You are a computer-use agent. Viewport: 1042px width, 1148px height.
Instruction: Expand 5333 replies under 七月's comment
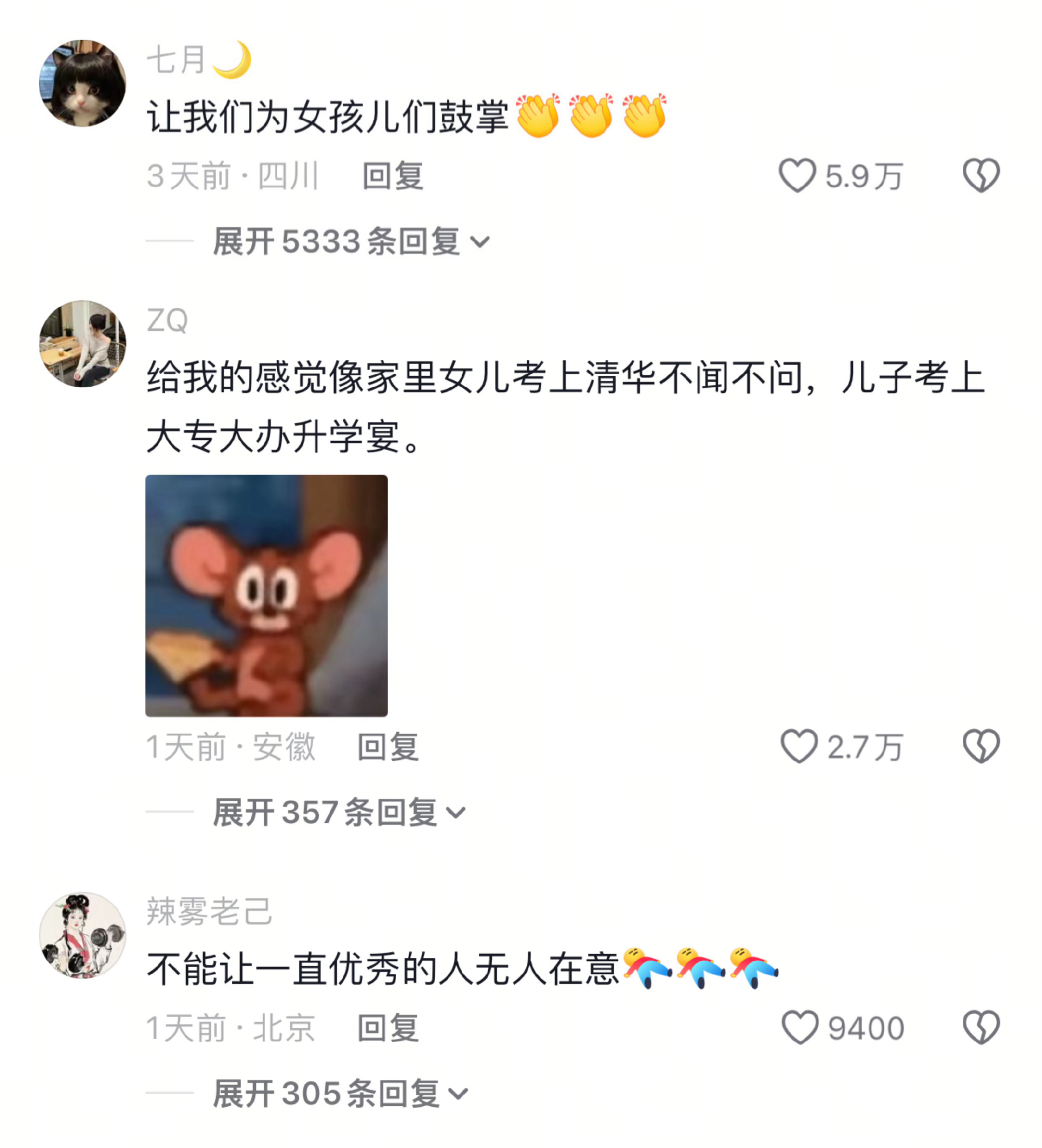click(350, 241)
